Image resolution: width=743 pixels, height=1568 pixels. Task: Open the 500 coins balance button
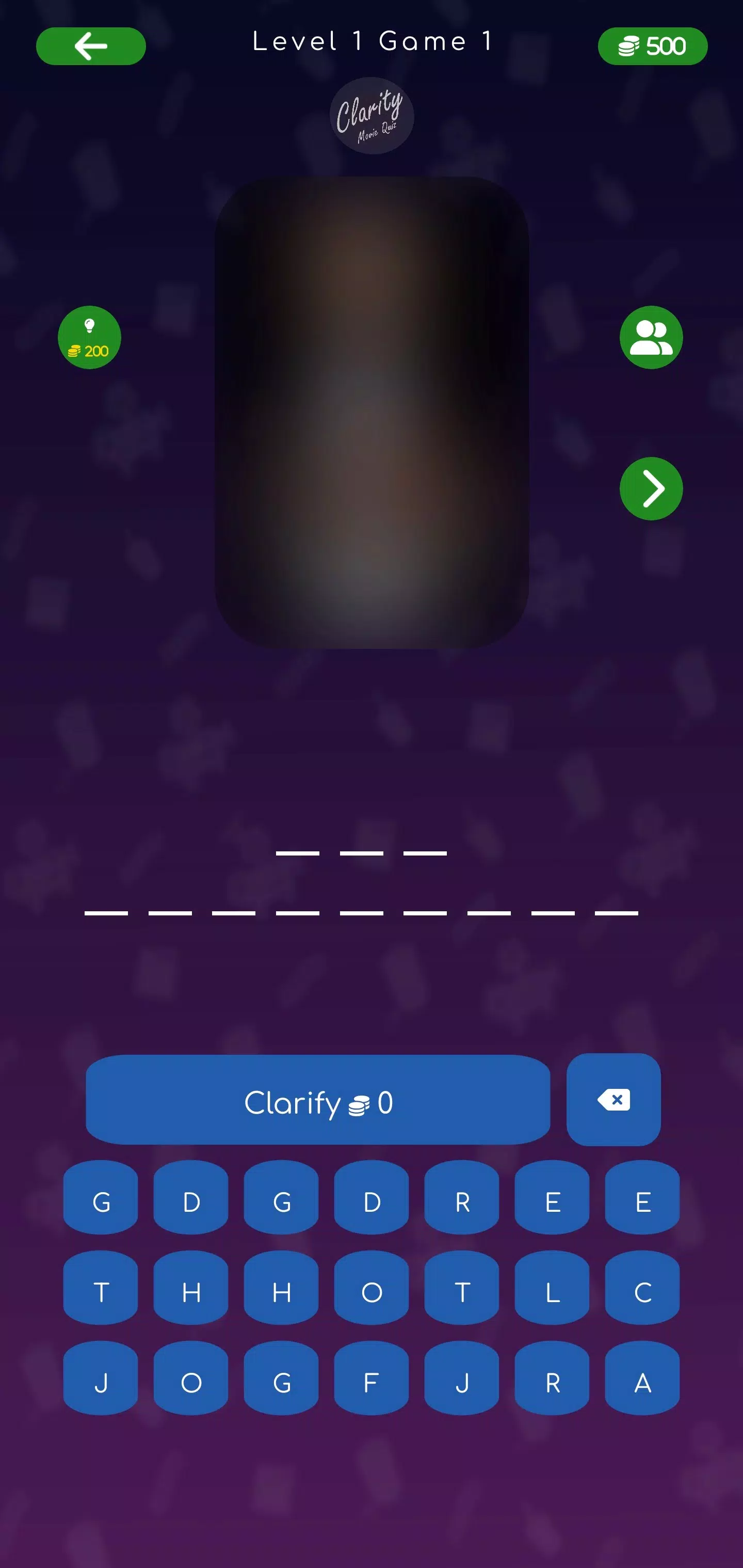coord(652,46)
